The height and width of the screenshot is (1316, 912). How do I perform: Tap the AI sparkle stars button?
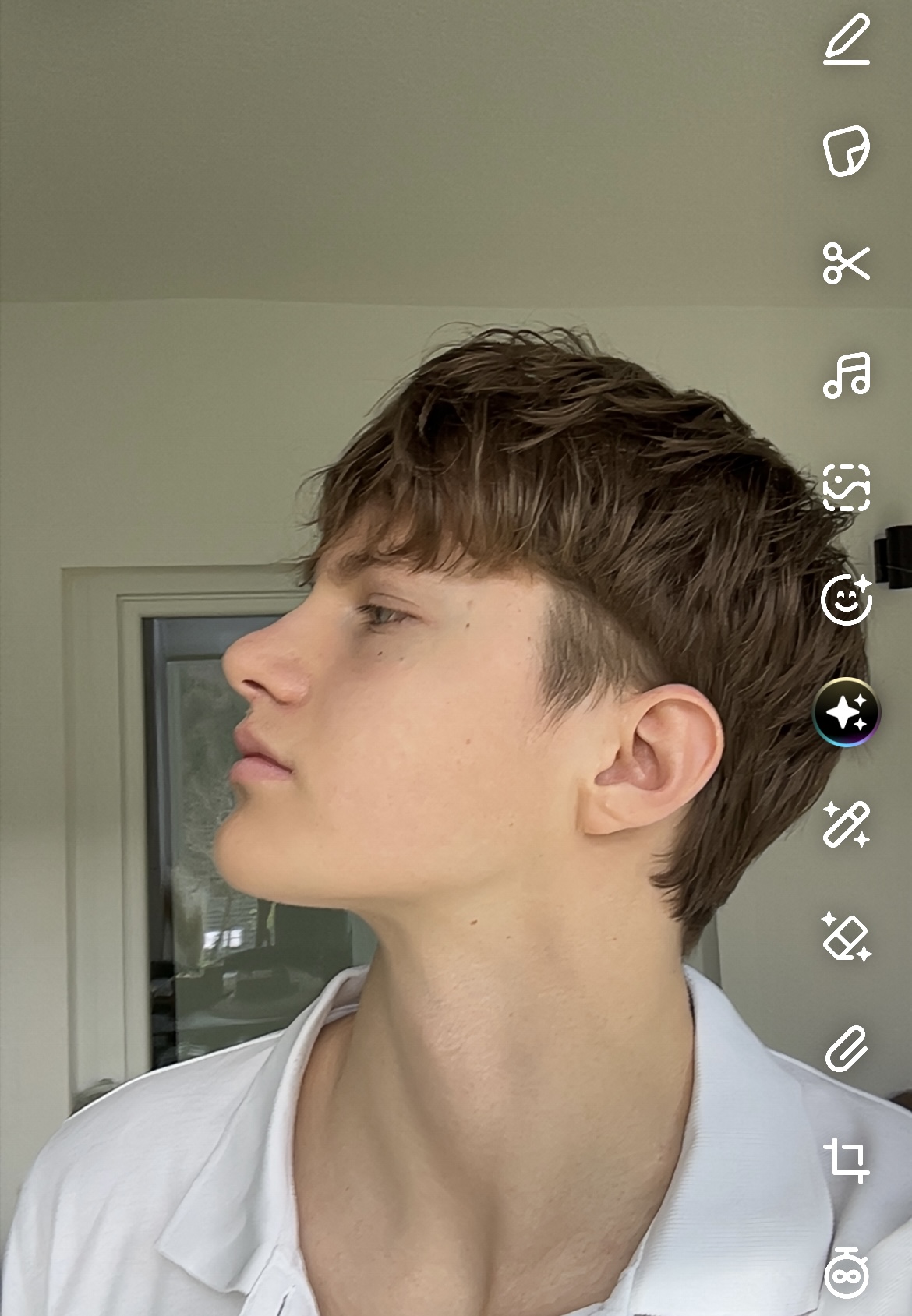click(847, 712)
